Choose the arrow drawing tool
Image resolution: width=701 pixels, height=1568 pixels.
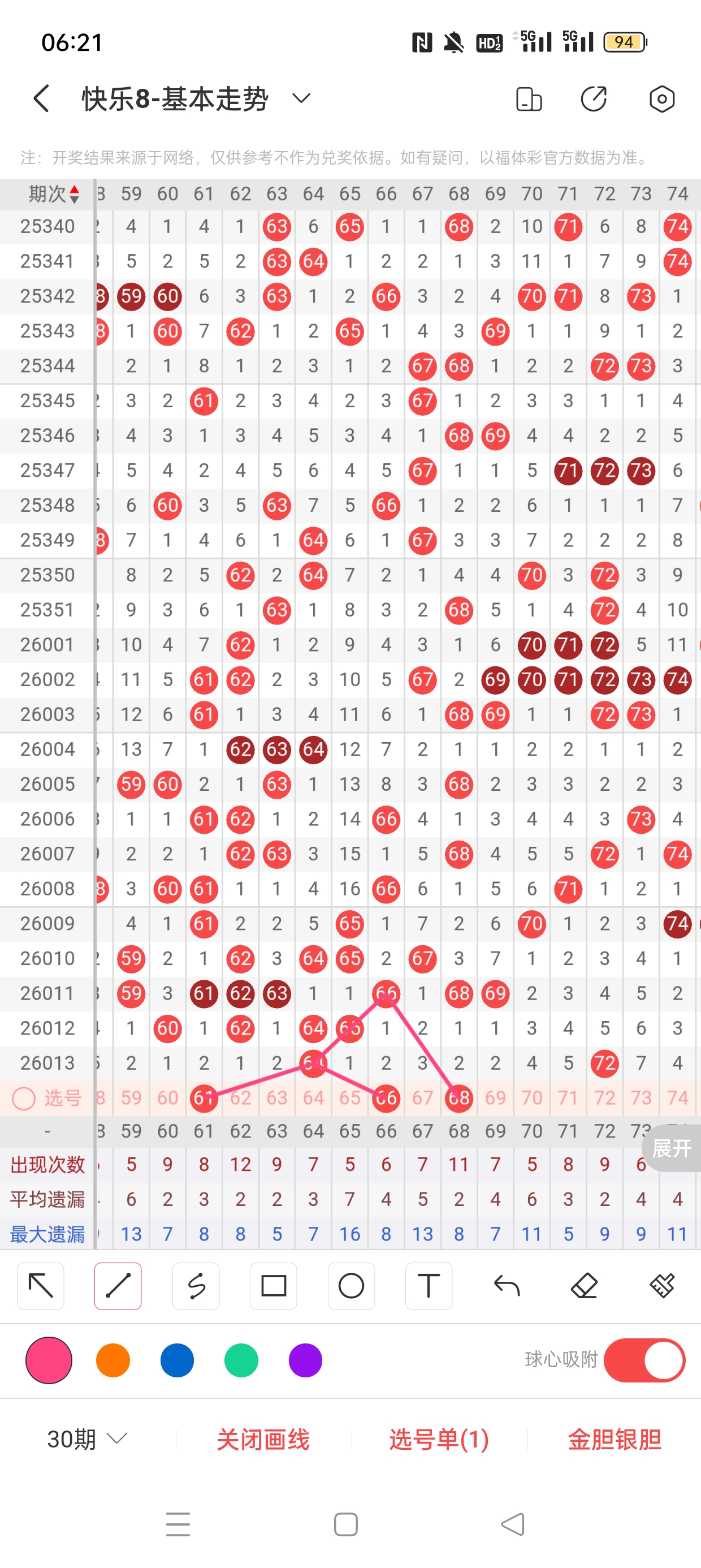coord(41,1286)
